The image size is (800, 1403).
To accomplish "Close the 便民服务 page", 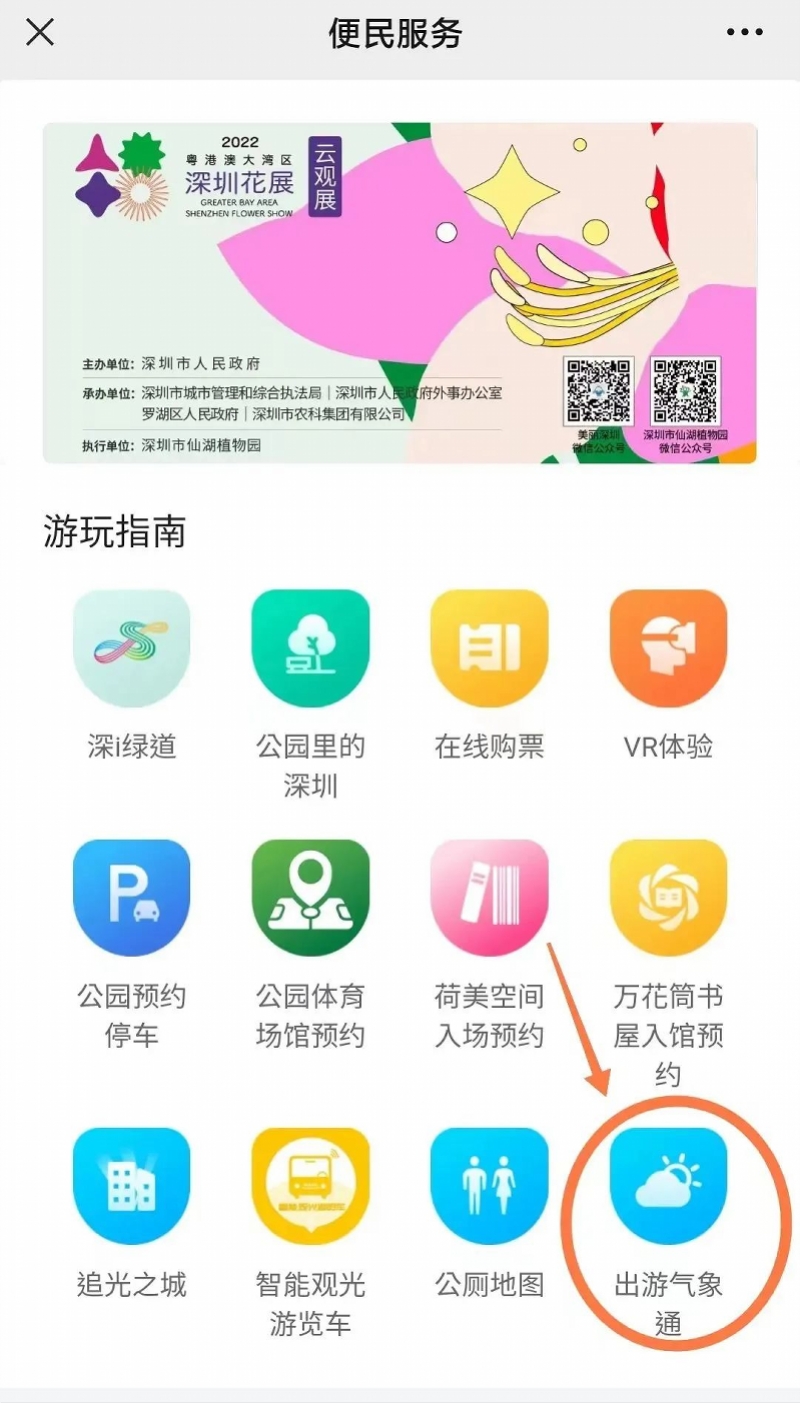I will click(40, 33).
